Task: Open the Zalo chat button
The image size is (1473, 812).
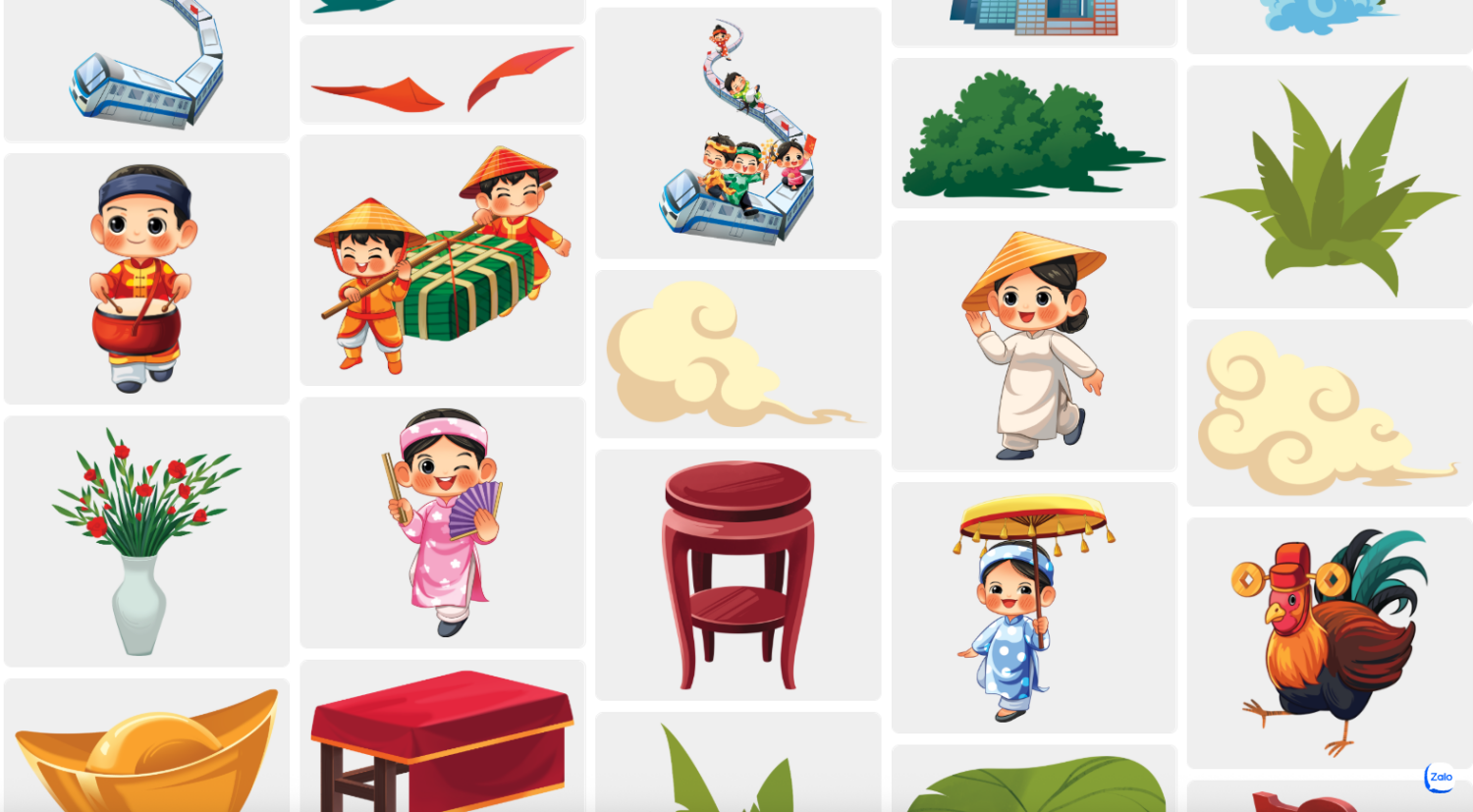Action: 1440,777
